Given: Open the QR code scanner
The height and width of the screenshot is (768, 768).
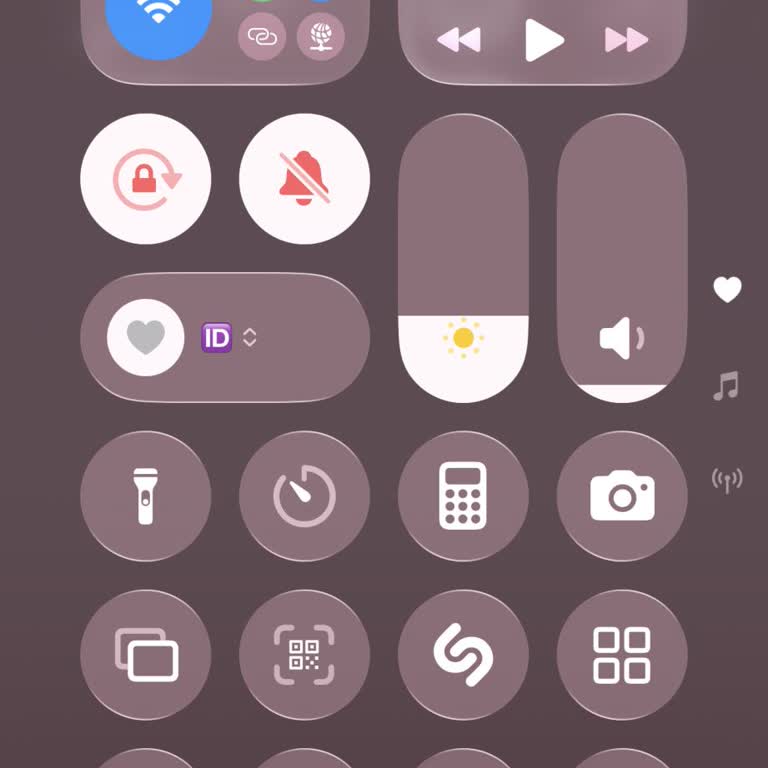Looking at the screenshot, I should 304,655.
